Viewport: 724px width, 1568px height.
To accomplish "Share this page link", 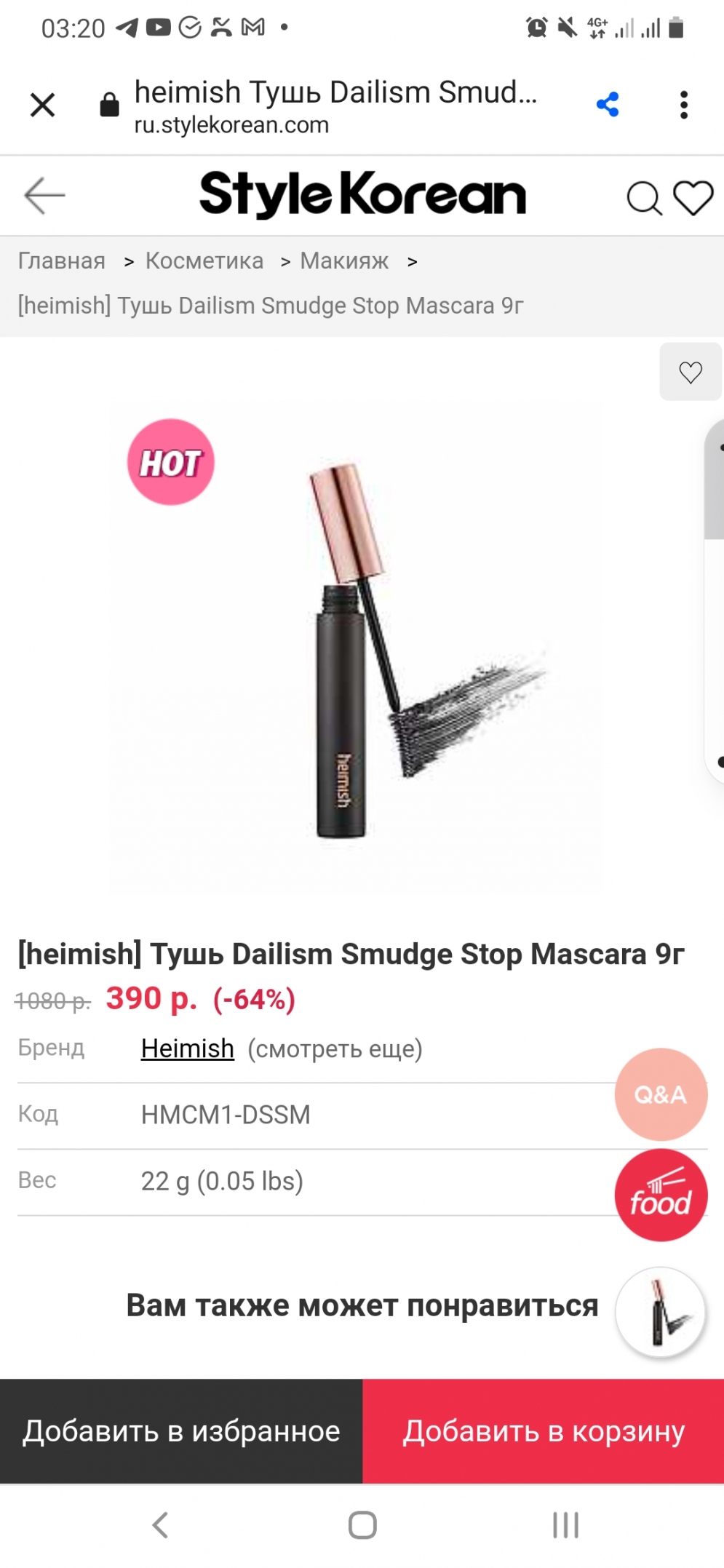I will coord(608,105).
